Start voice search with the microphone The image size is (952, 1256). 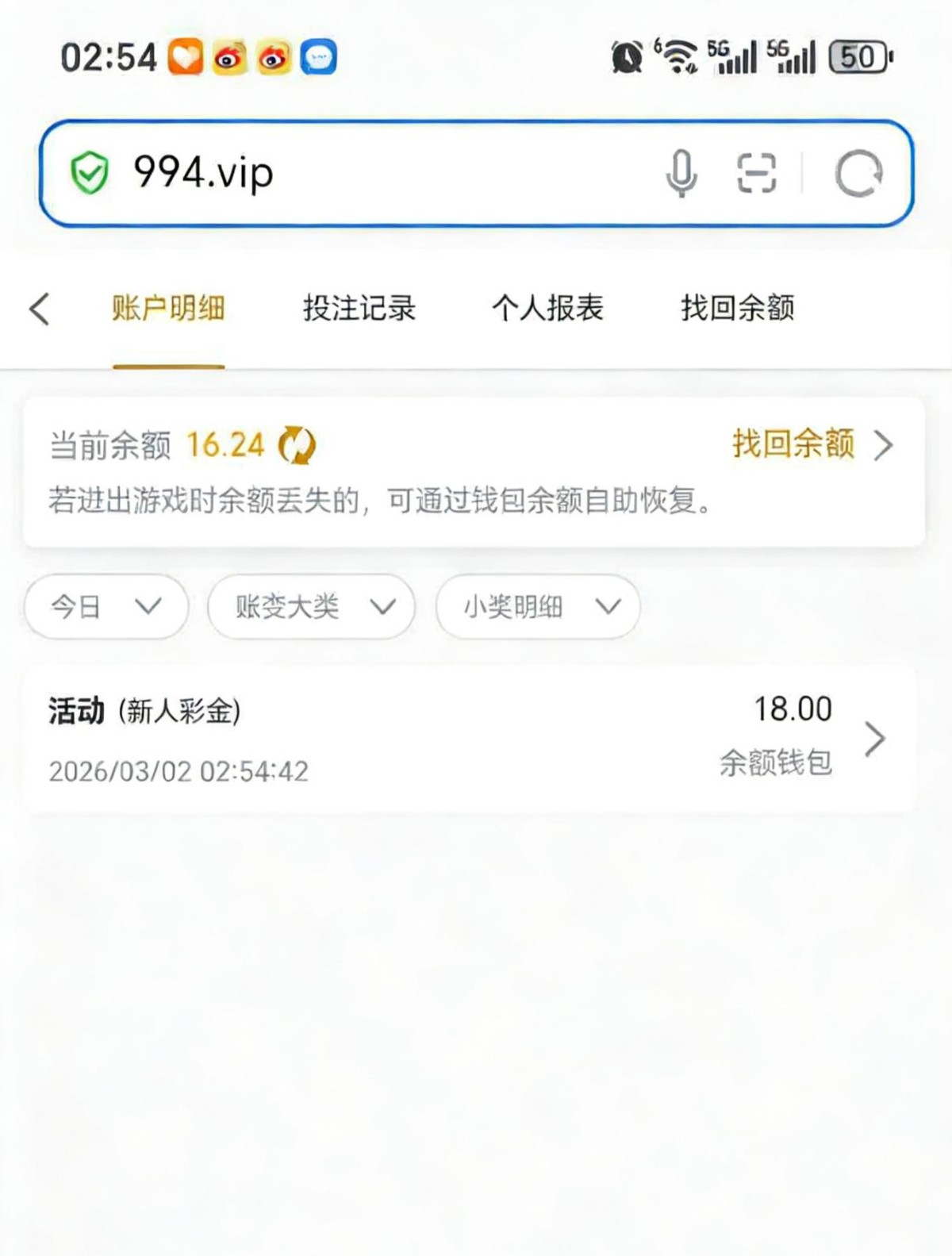[681, 173]
